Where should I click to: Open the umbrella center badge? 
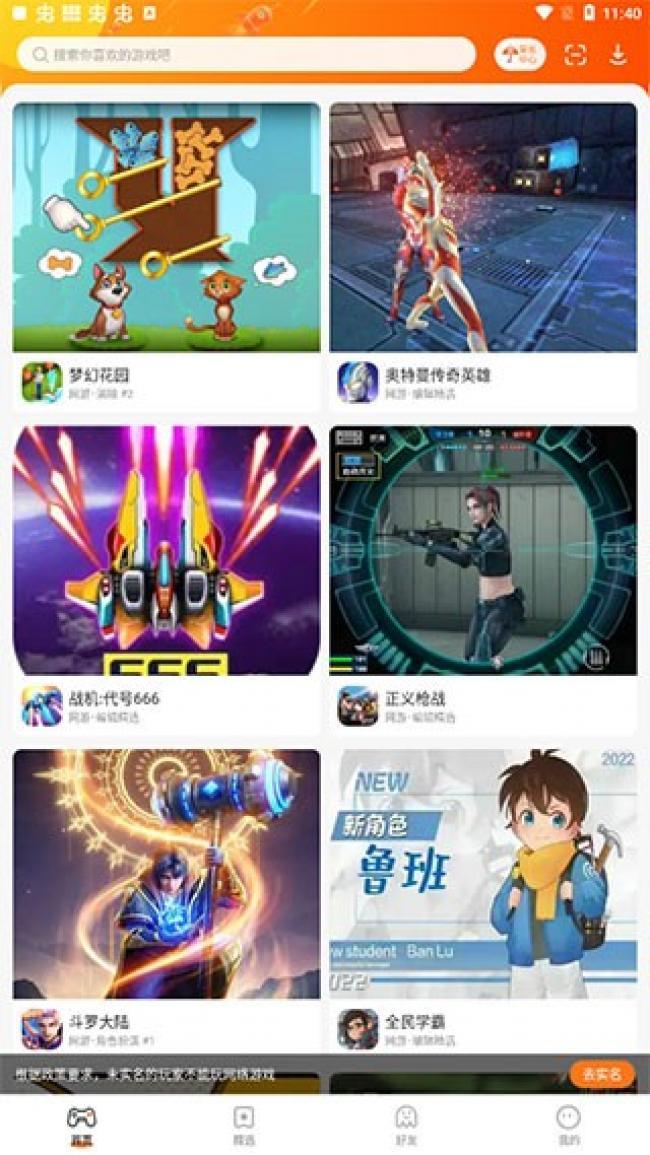[519, 55]
